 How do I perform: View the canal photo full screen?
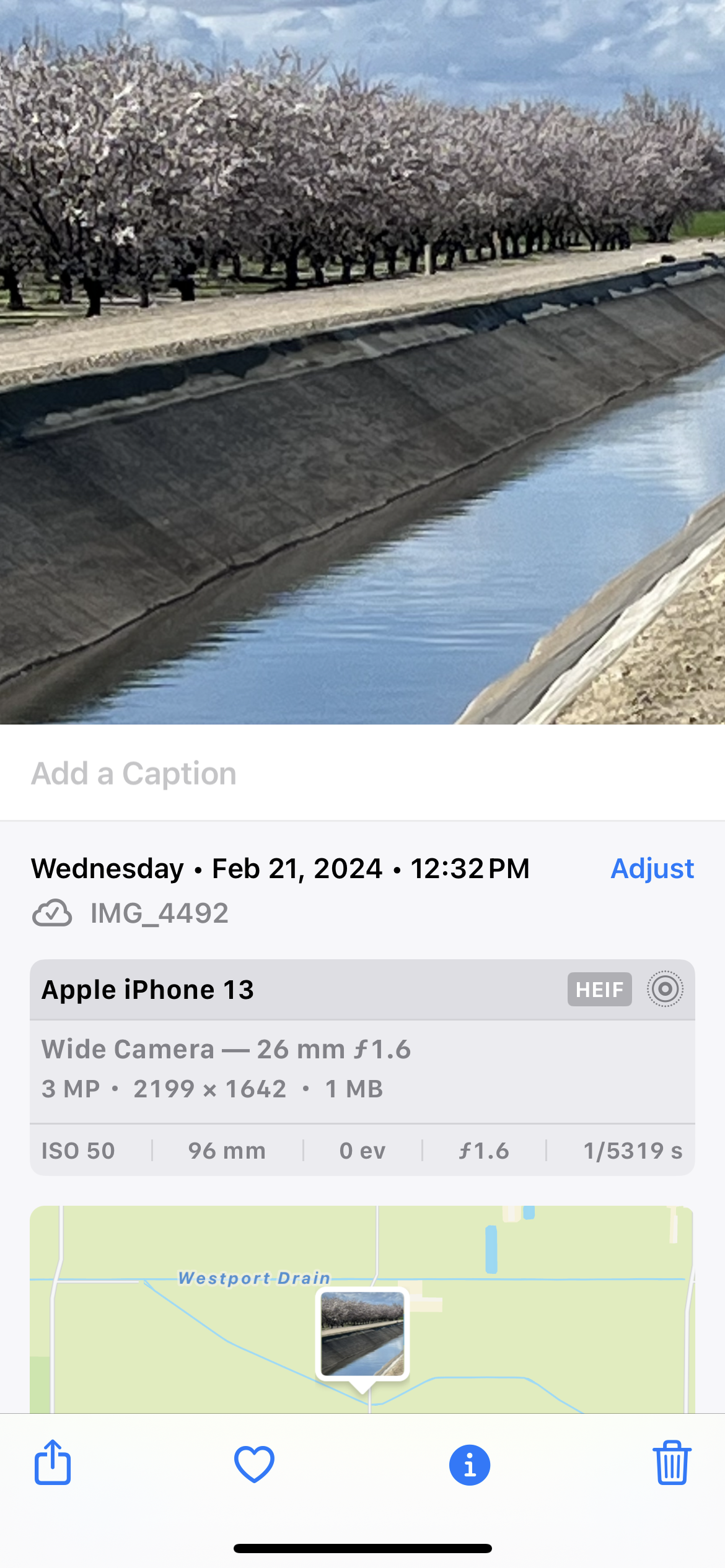coord(362,362)
